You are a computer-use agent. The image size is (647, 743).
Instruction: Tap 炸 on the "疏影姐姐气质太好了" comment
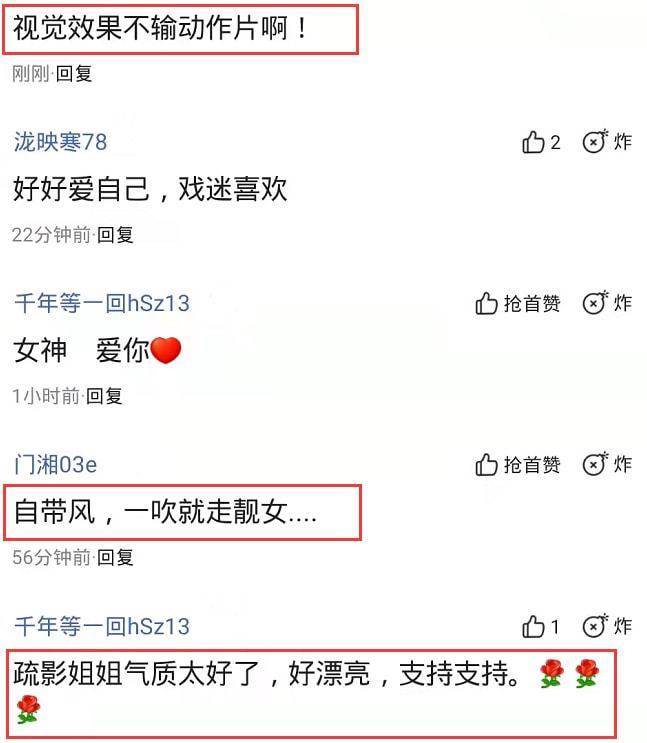point(607,627)
